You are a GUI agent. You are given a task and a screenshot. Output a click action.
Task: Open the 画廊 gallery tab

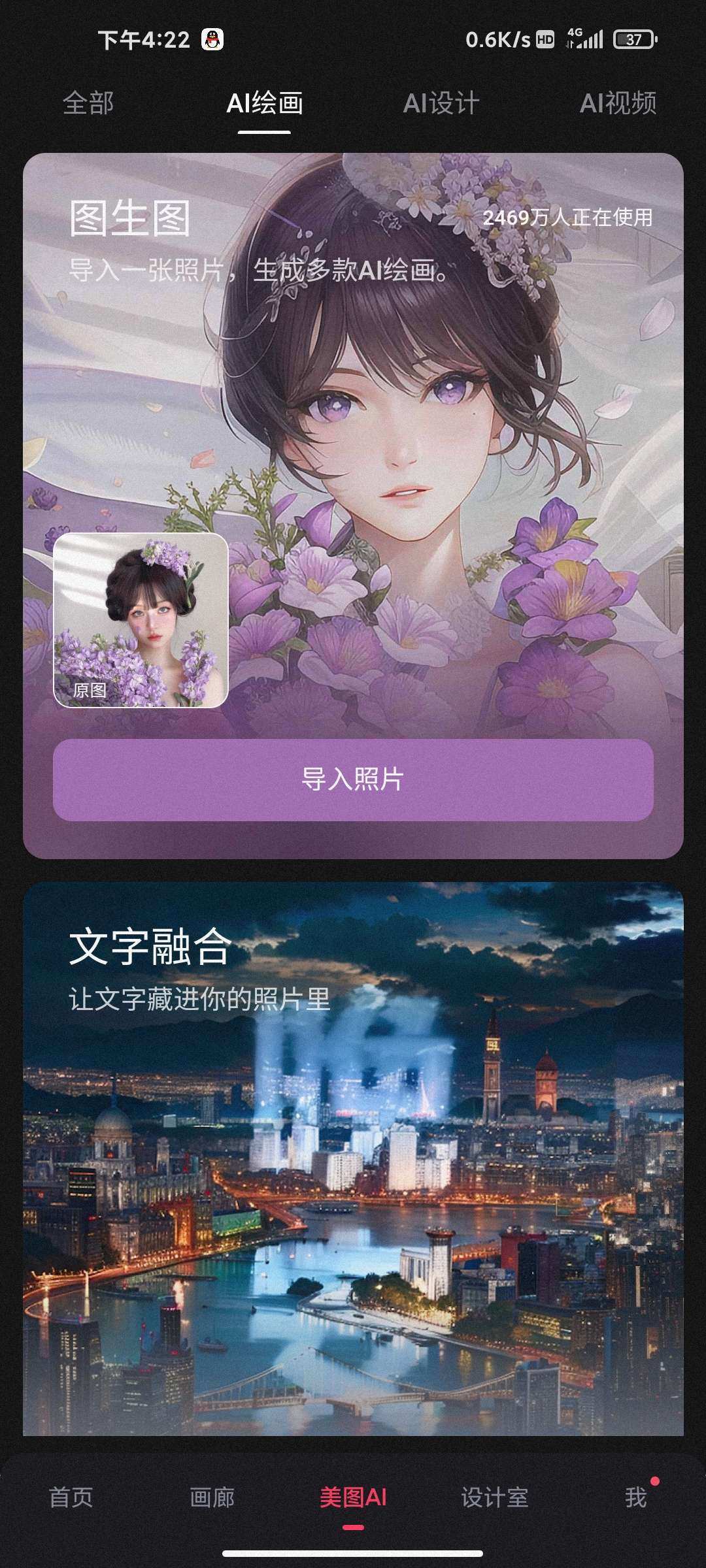(x=212, y=1497)
